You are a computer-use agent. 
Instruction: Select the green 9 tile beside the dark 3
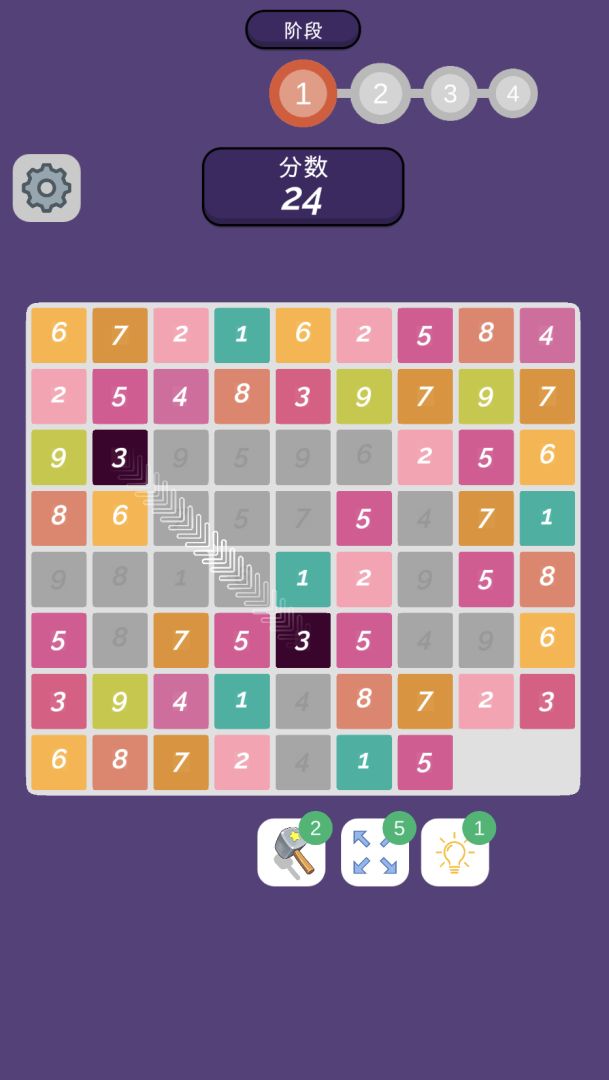[59, 458]
